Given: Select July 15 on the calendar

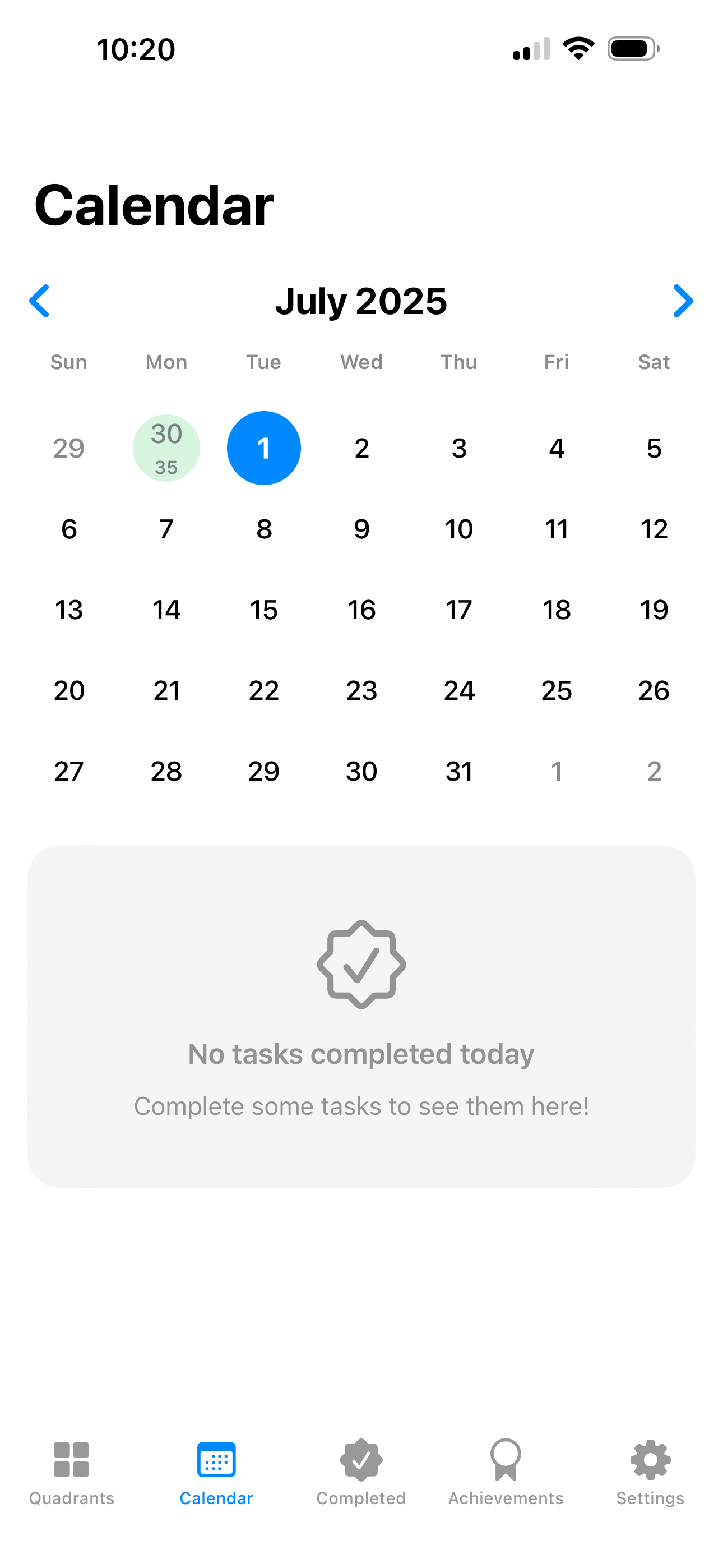Looking at the screenshot, I should click(x=263, y=609).
